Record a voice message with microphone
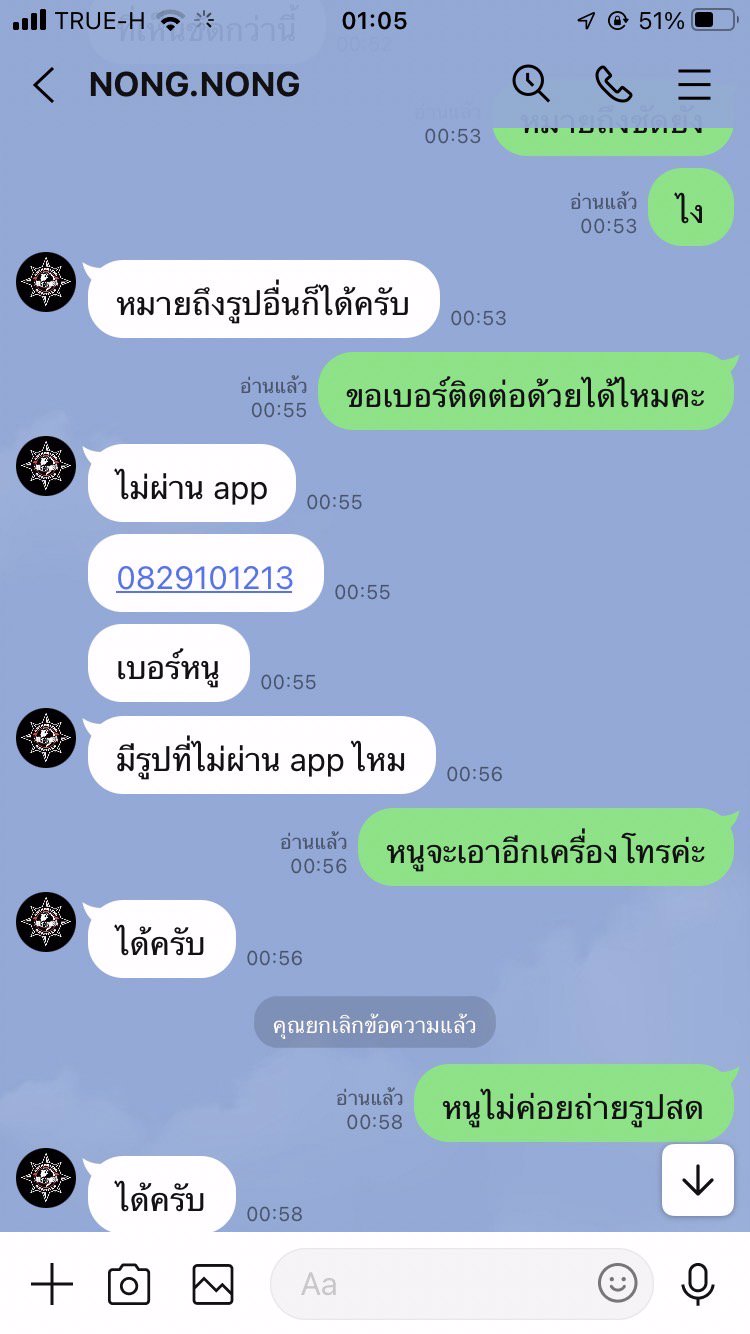The image size is (750, 1334). pos(697,1284)
